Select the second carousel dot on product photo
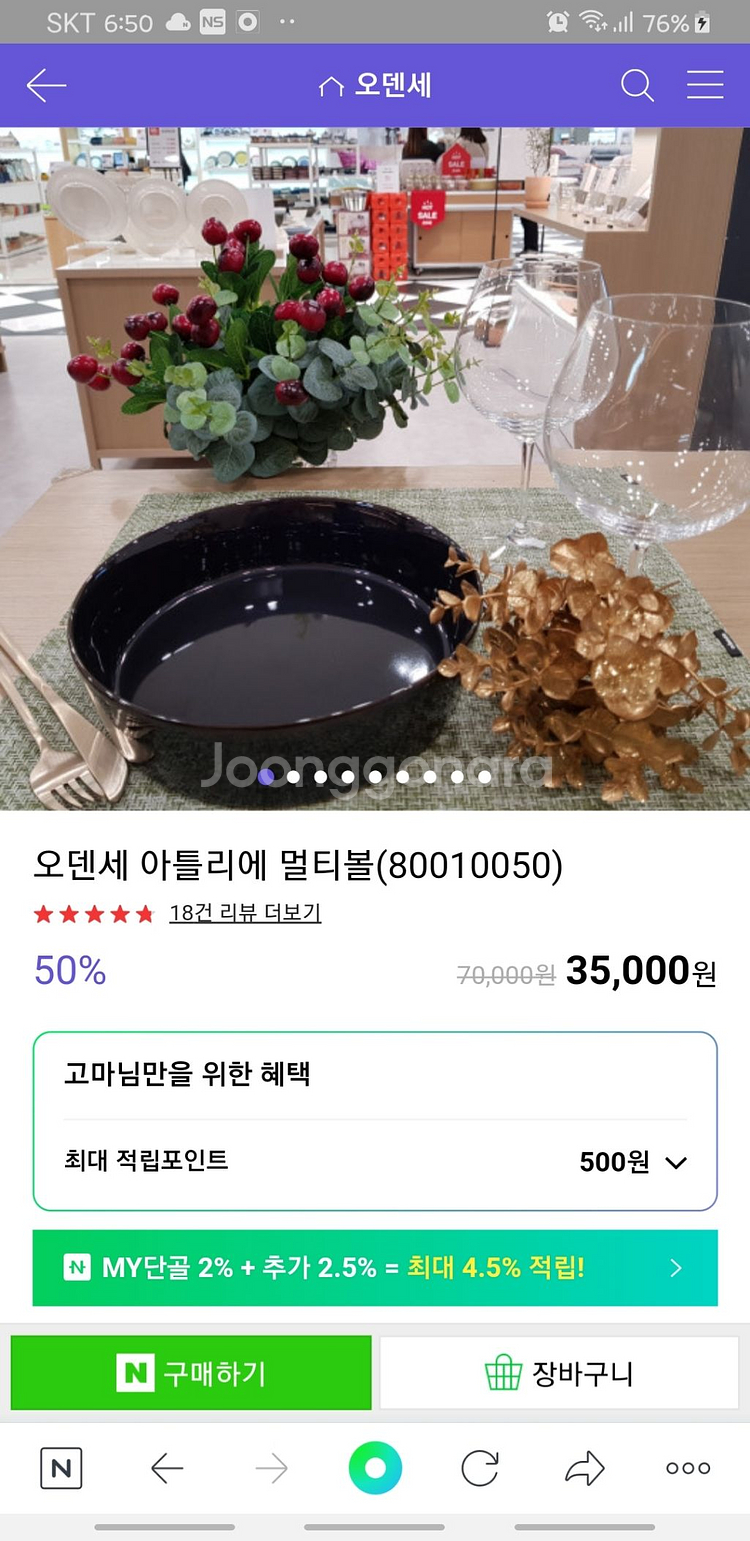750x1541 pixels. tap(293, 776)
